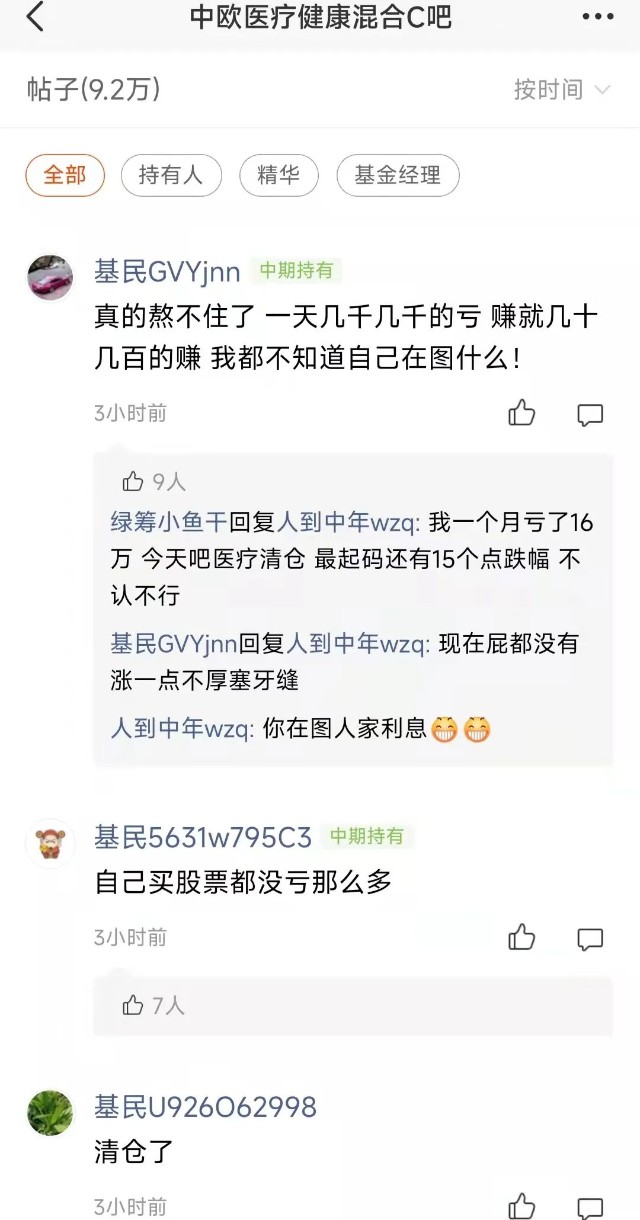Open 绿筹小鱼干's profile link in replies
The image size is (640, 1220).
click(x=170, y=523)
